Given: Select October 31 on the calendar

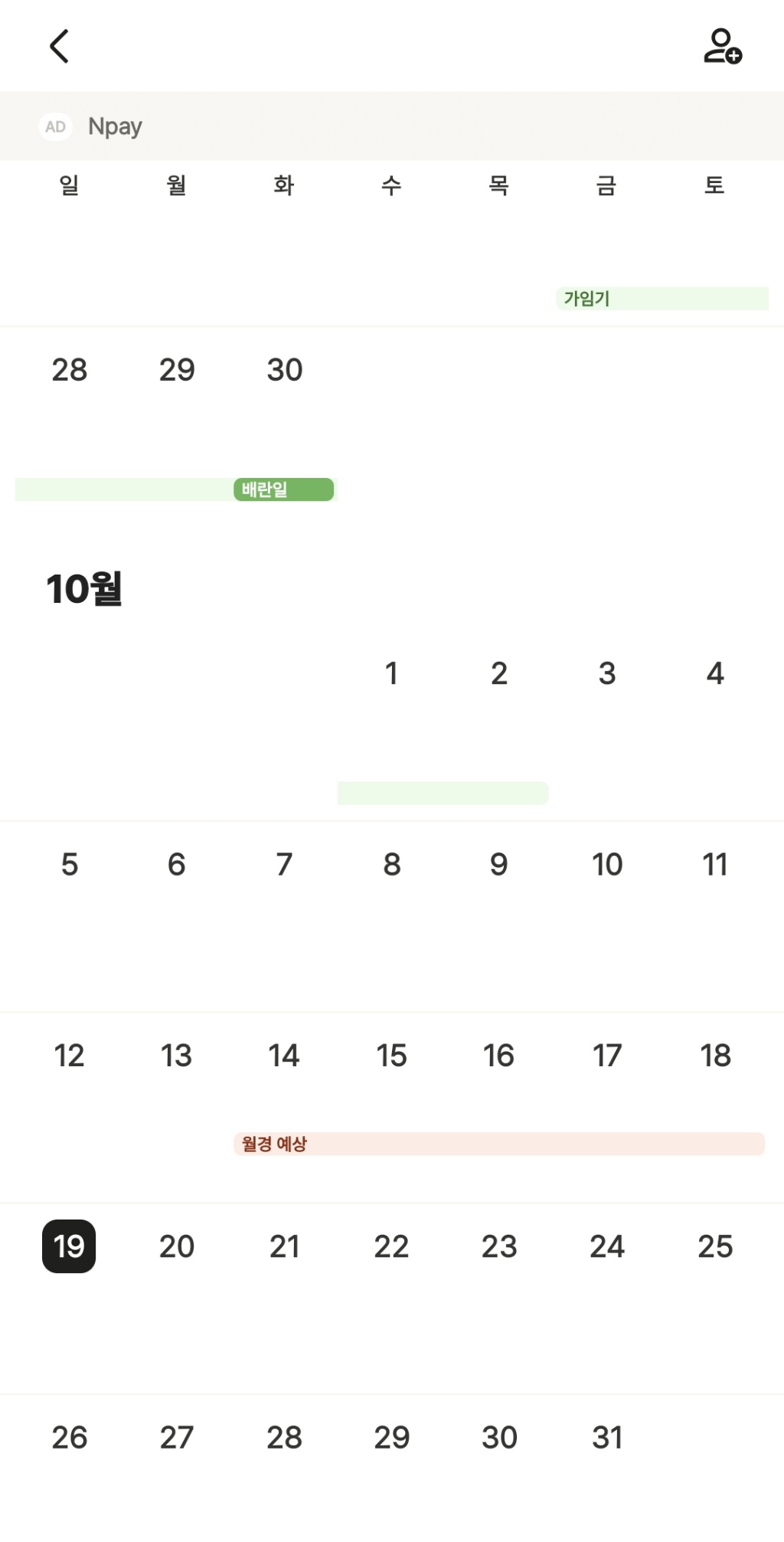Looking at the screenshot, I should [607, 1437].
